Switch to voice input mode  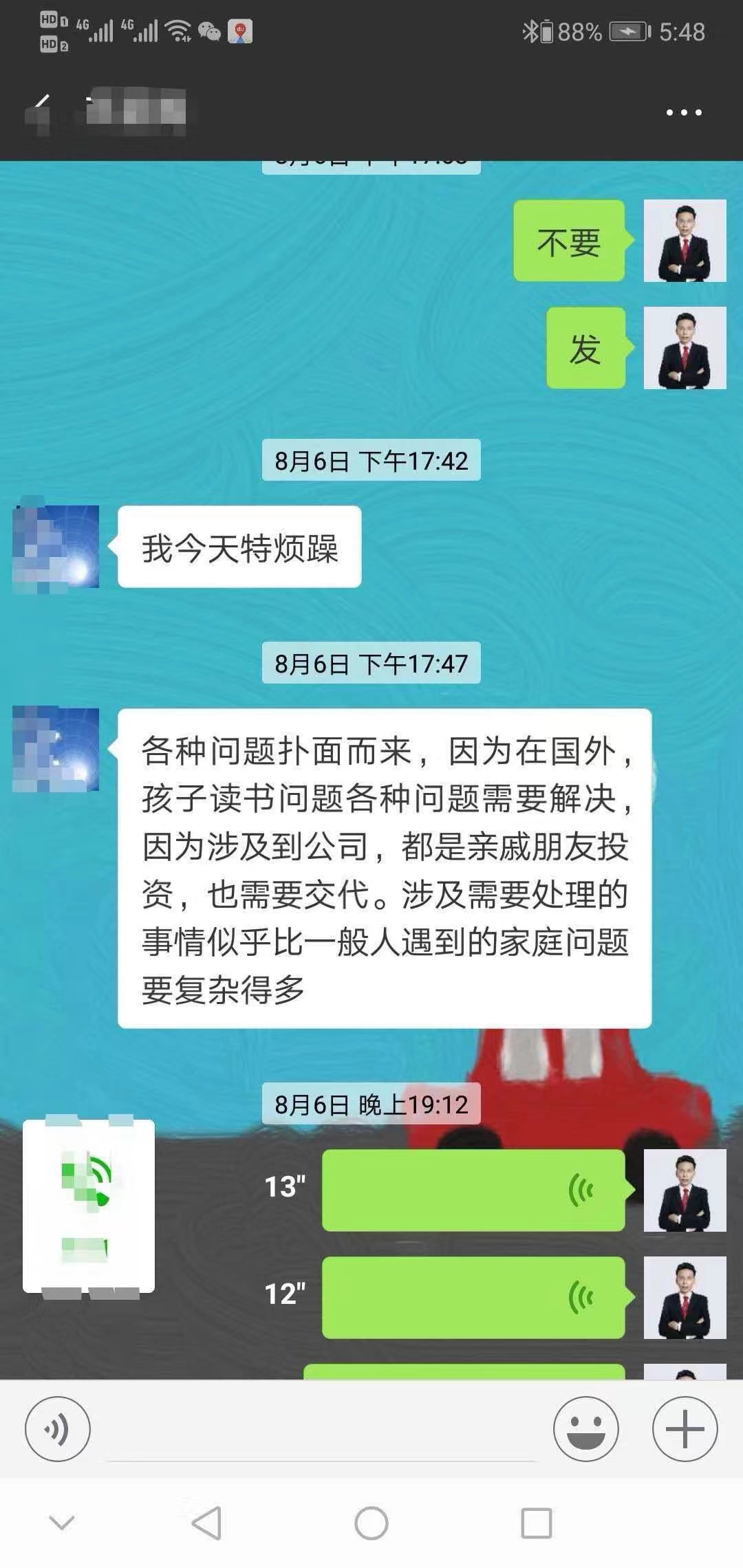point(58,1428)
